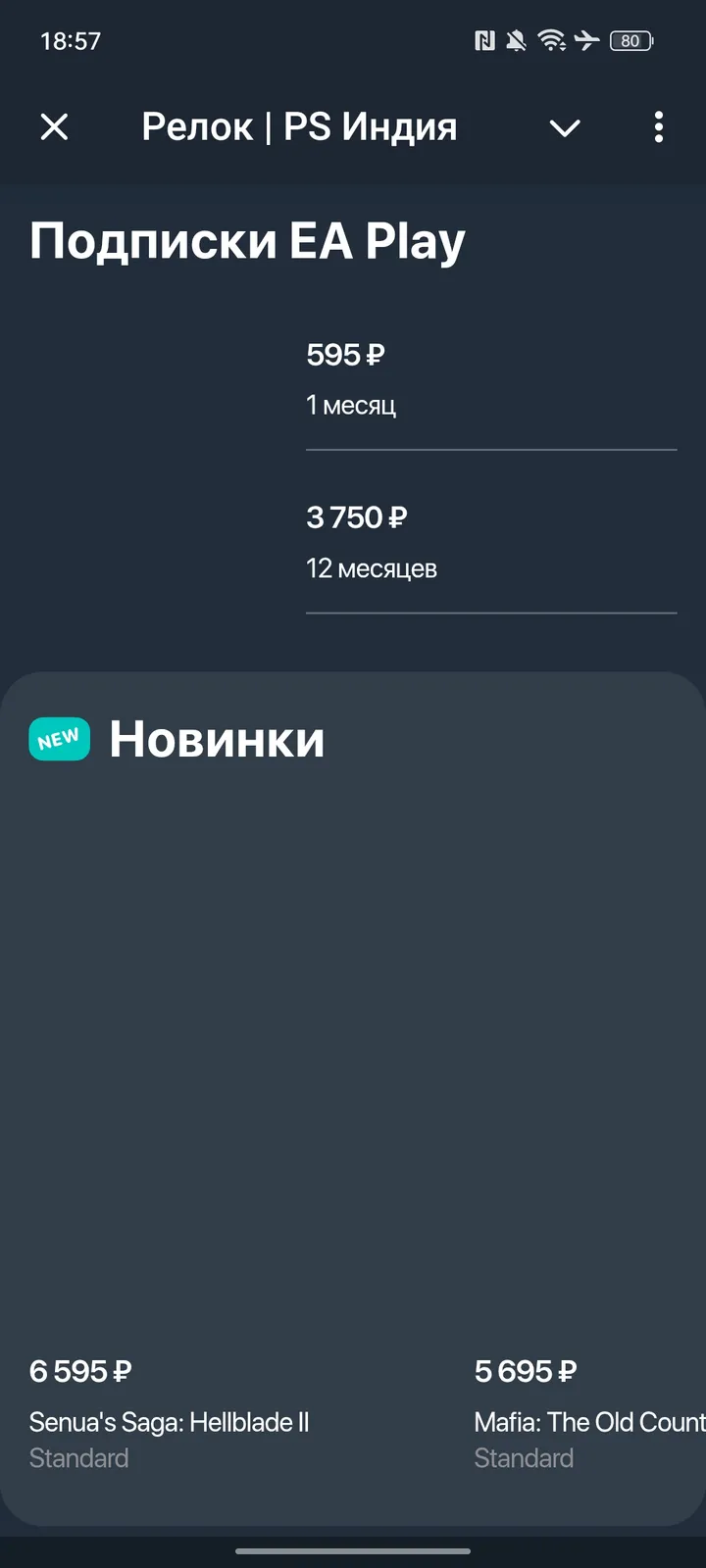706x1568 pixels.
Task: Open the Релок | PS Индия title
Action: pyautogui.click(x=299, y=126)
